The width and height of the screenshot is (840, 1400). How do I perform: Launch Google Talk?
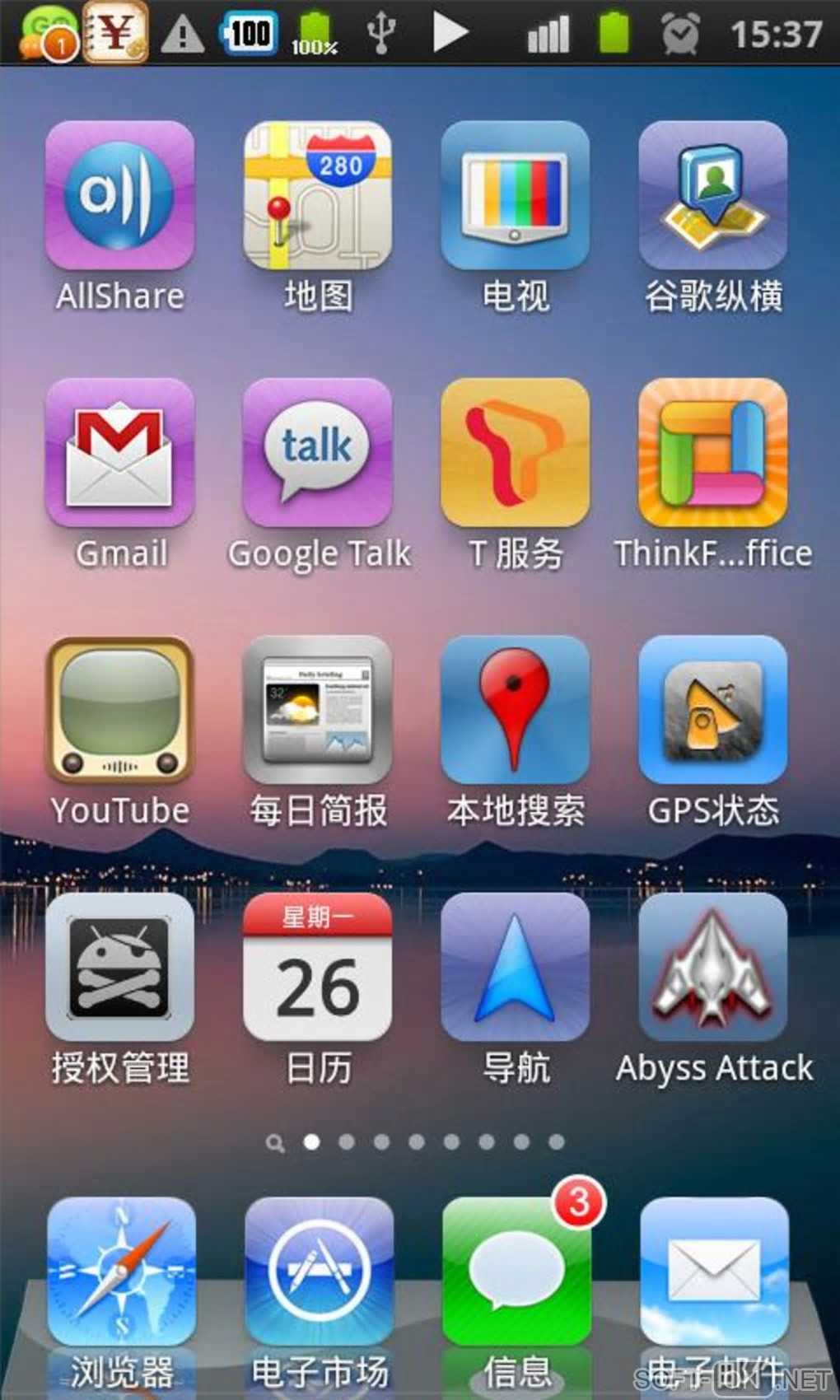click(318, 453)
